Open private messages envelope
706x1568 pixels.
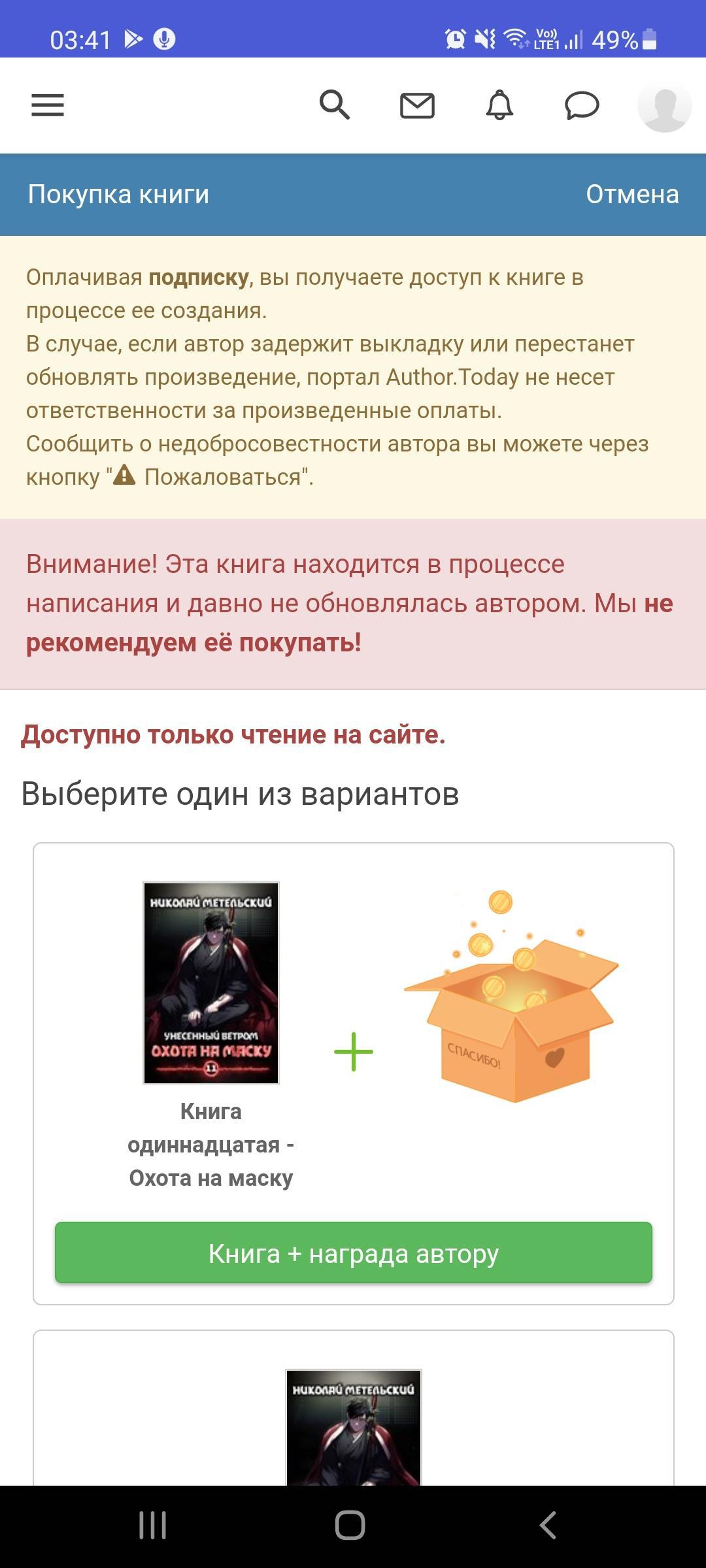click(417, 105)
